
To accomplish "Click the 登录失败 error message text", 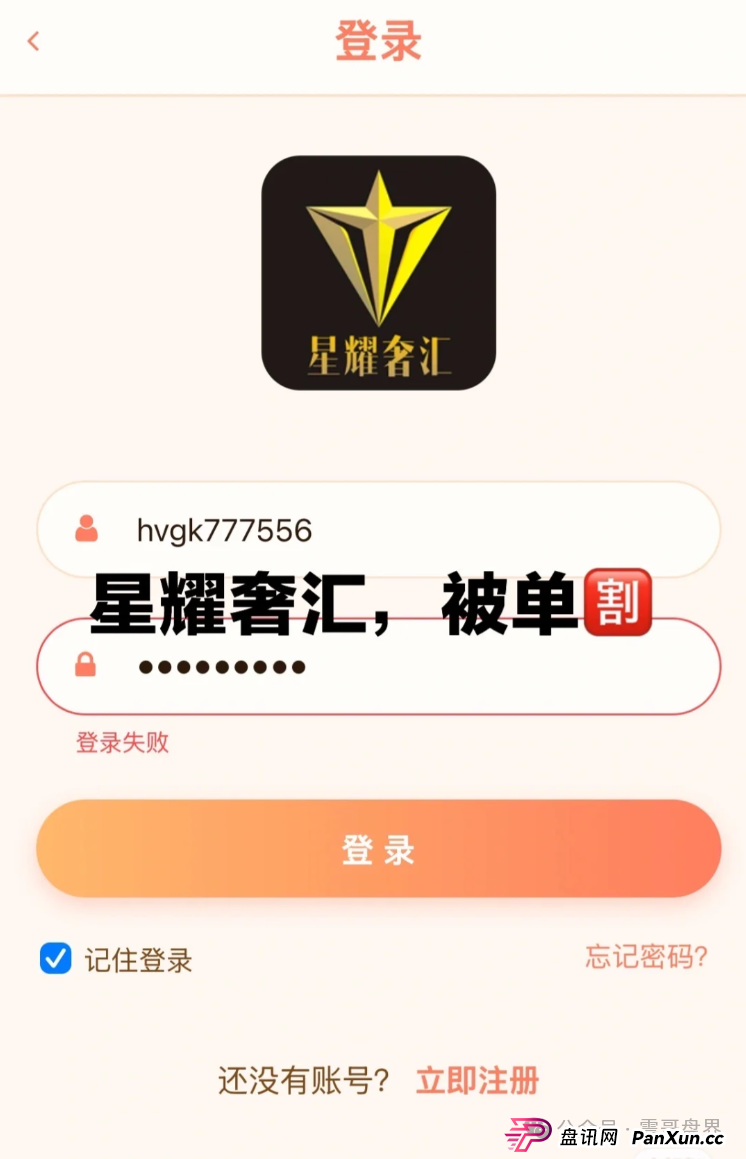I will click(121, 743).
